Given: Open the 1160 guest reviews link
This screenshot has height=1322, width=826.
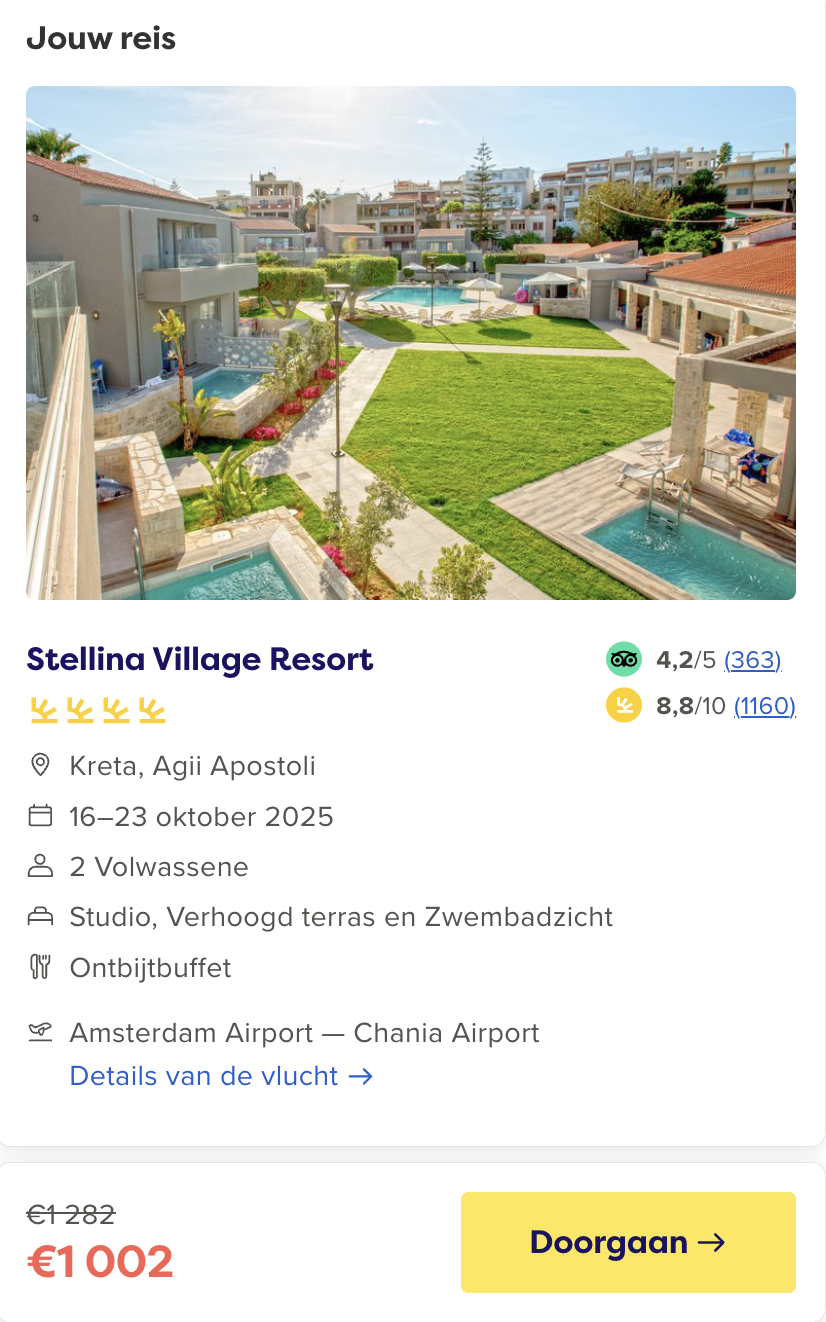Looking at the screenshot, I should 764,706.
